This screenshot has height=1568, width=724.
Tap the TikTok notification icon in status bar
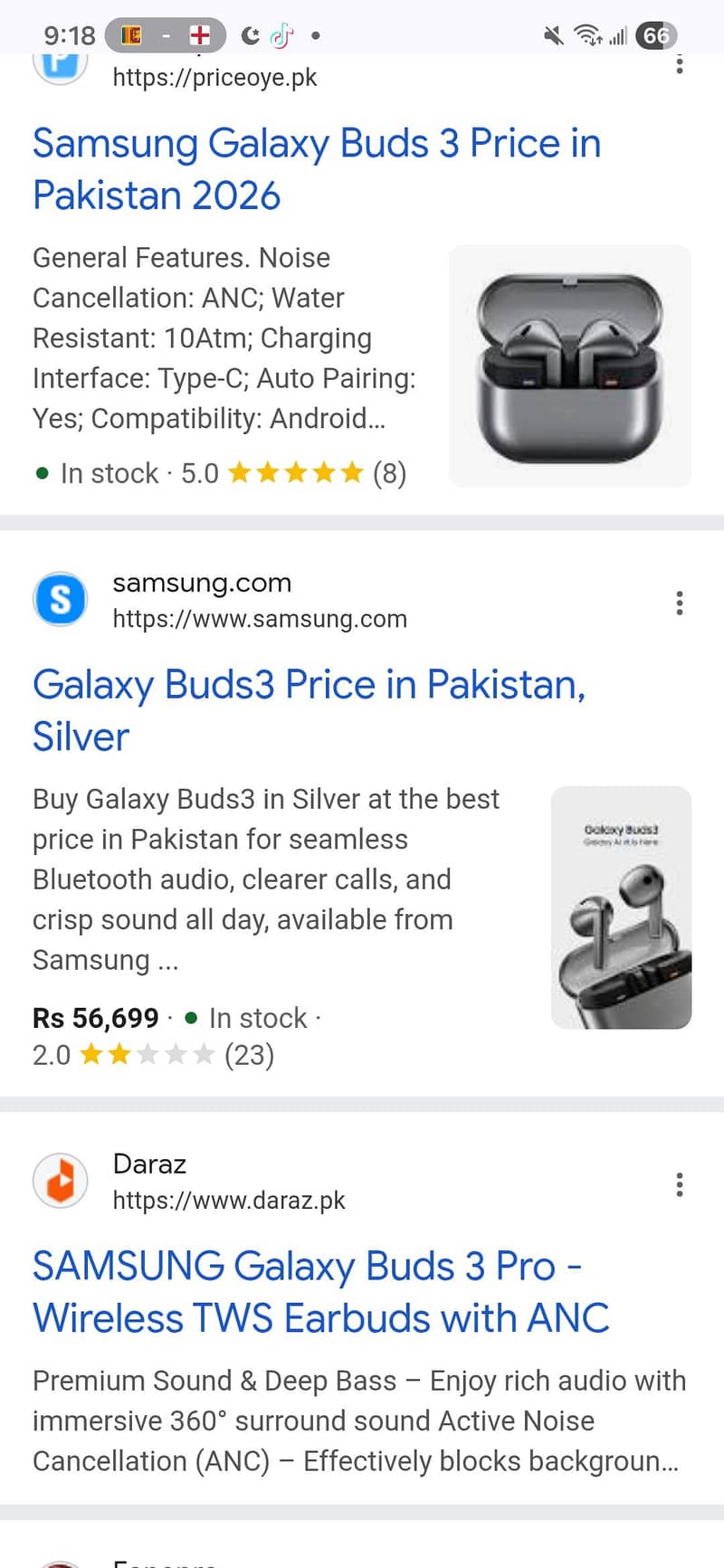tap(283, 35)
